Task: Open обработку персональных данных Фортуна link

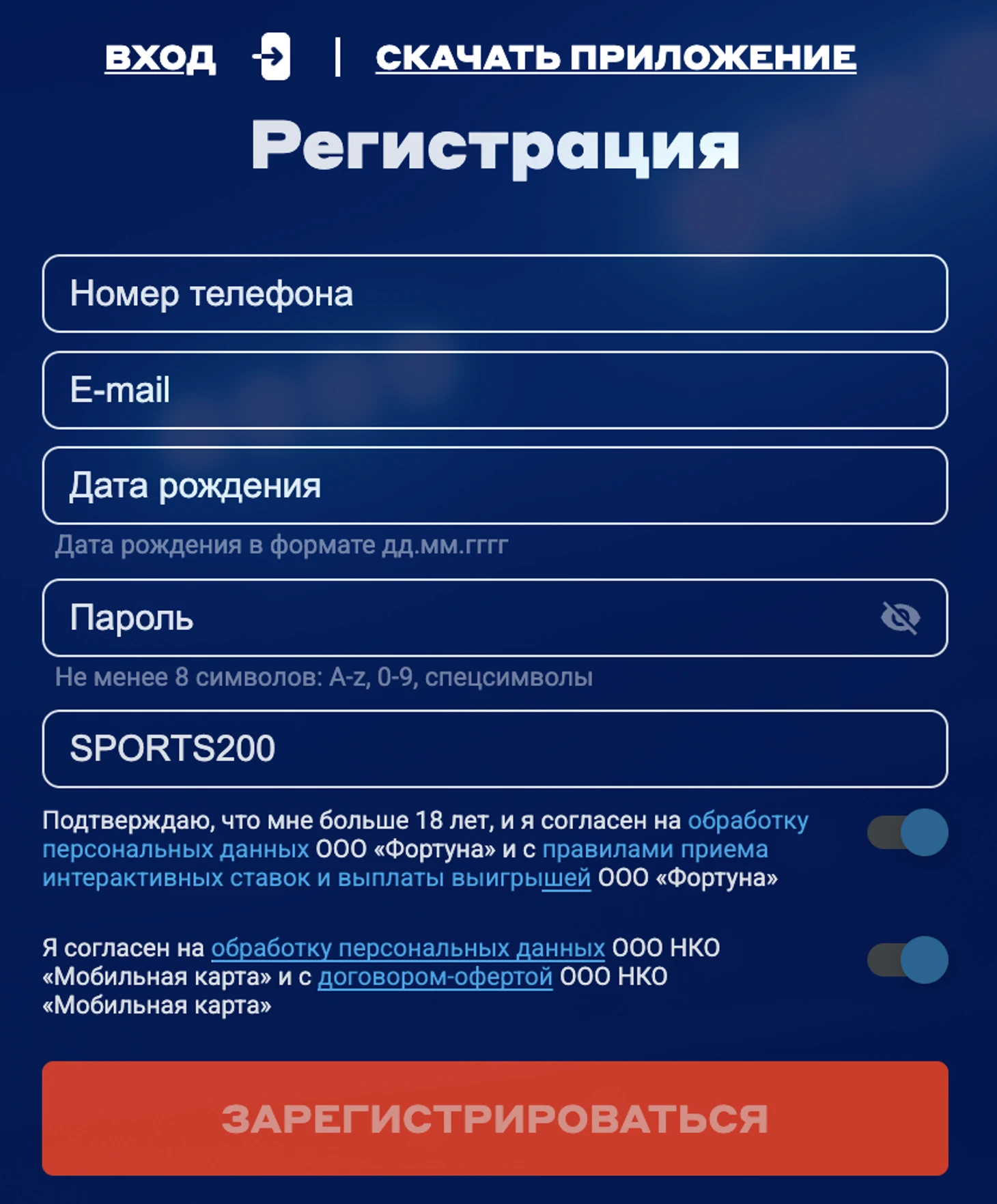Action: click(747, 820)
